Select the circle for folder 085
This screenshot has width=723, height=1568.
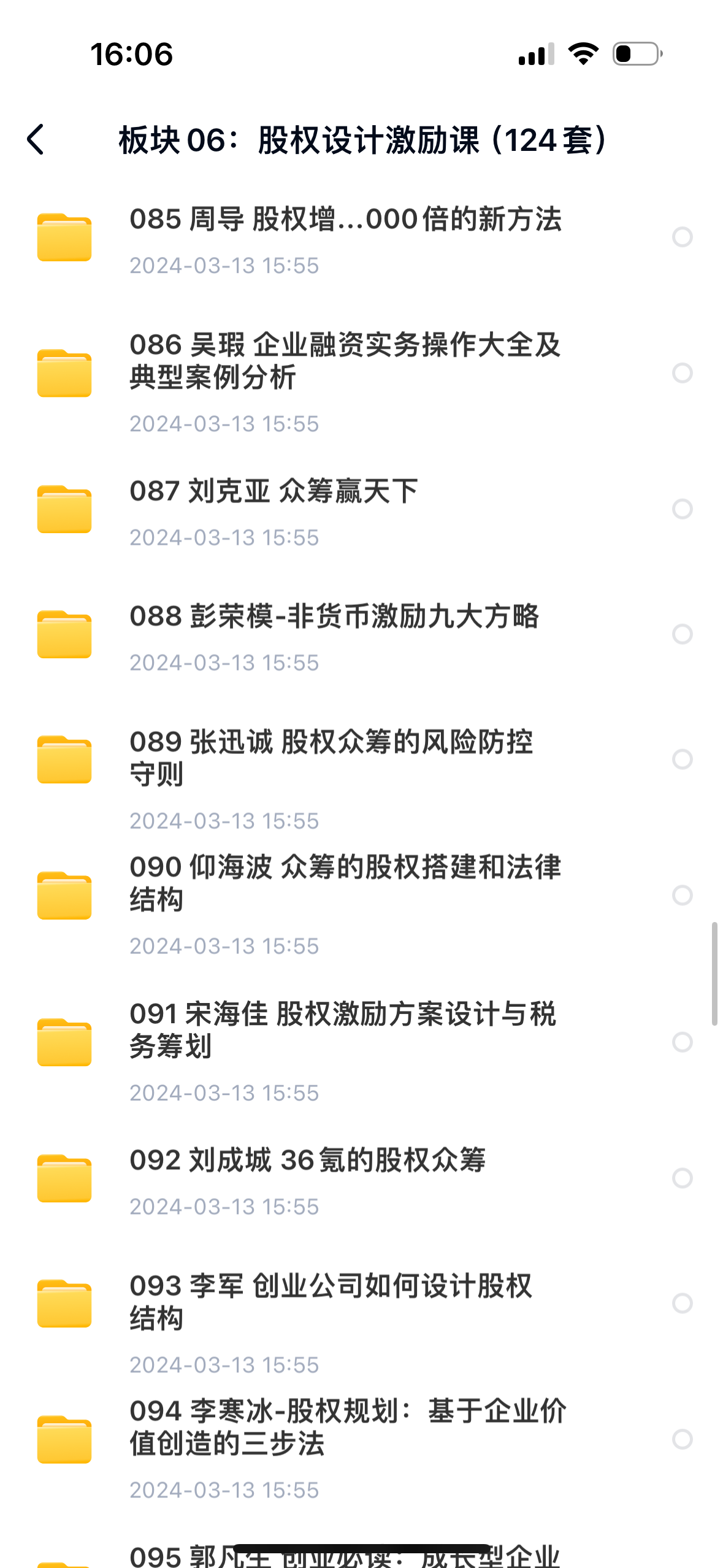[x=682, y=237]
